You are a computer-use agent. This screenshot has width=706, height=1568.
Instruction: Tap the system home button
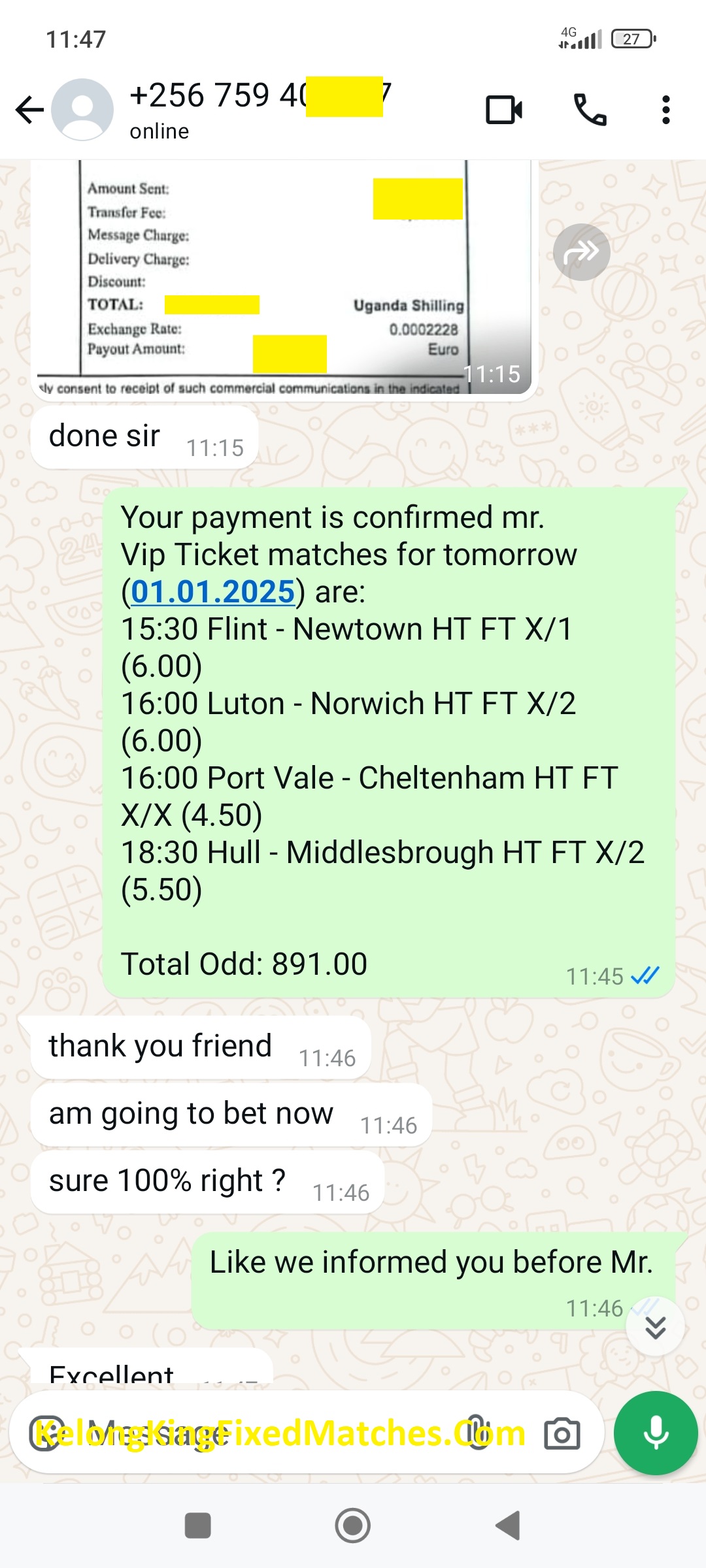(353, 1526)
